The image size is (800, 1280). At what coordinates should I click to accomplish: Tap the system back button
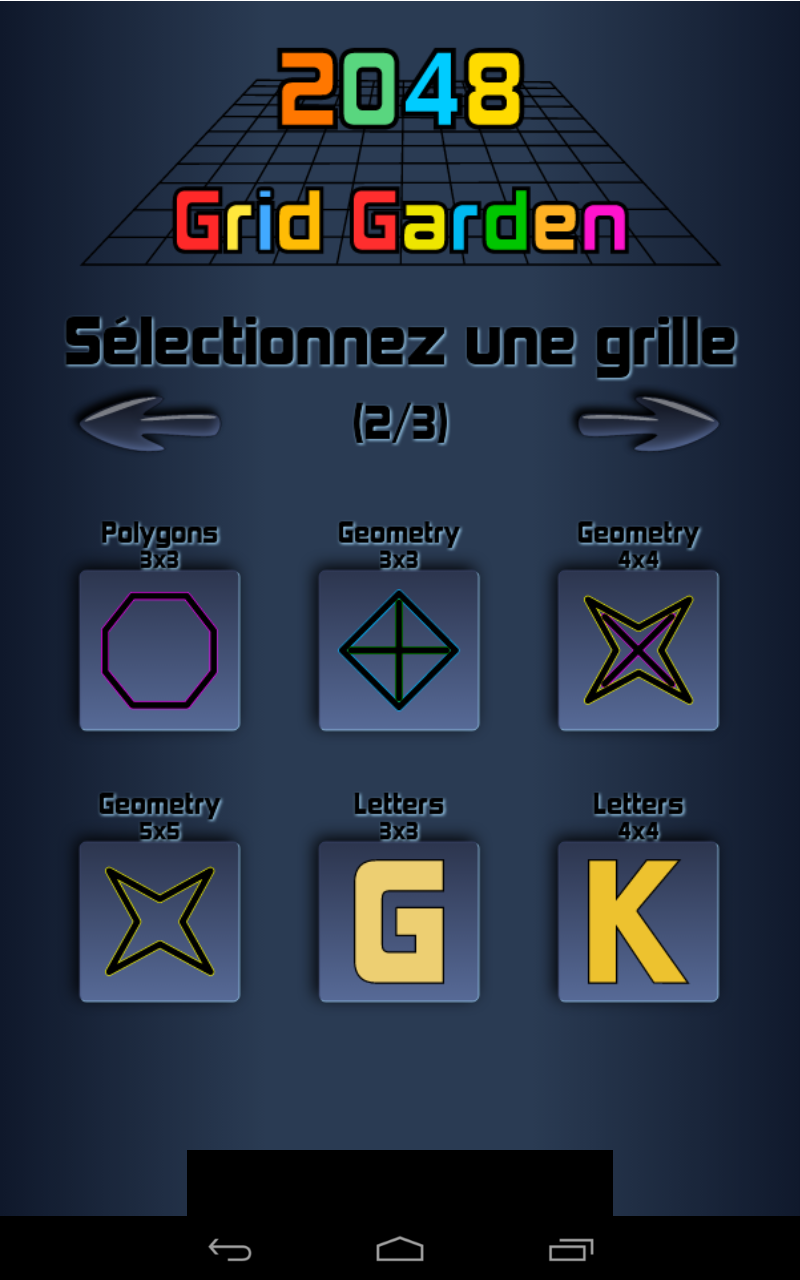tap(230, 1249)
